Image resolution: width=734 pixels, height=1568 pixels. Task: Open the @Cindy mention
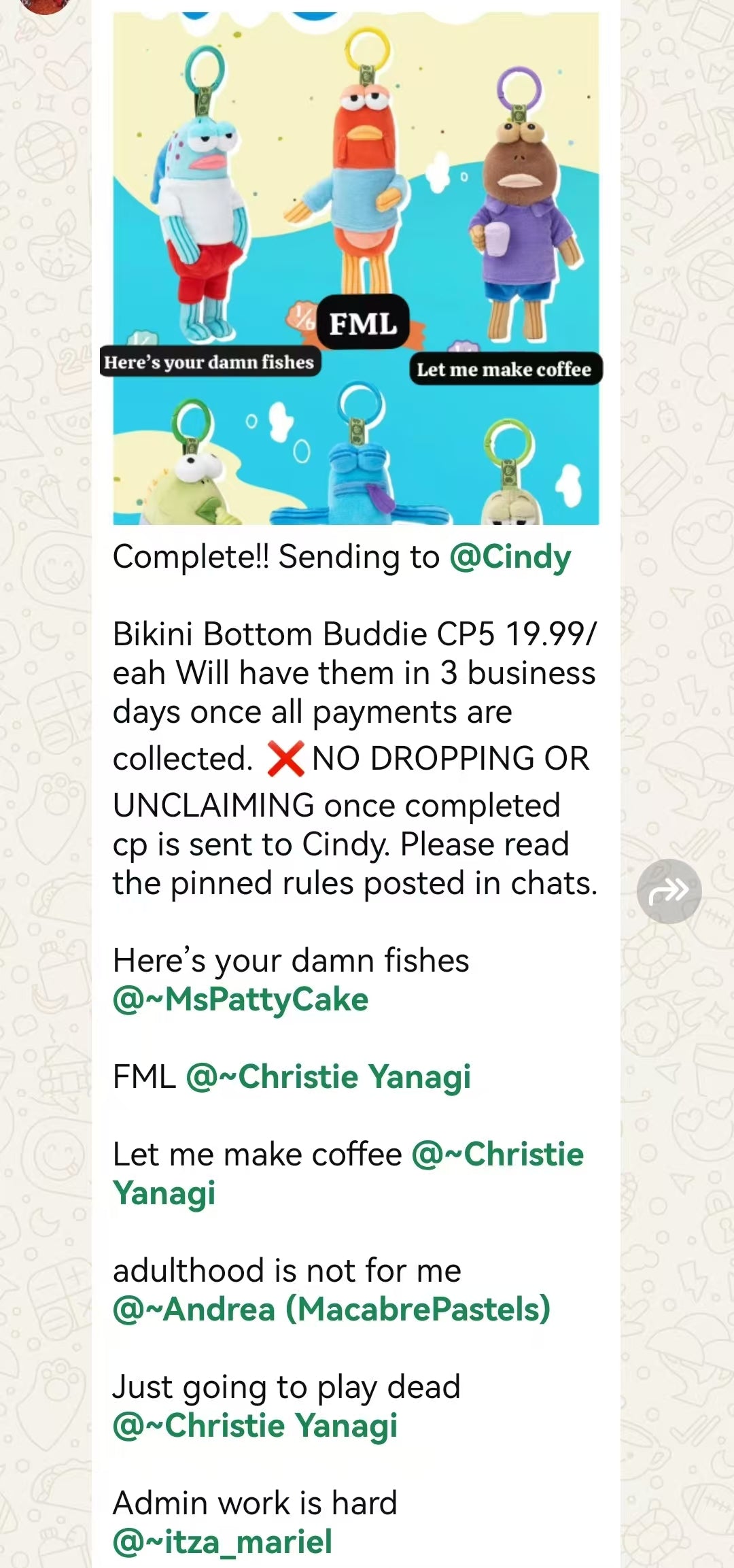tap(510, 557)
